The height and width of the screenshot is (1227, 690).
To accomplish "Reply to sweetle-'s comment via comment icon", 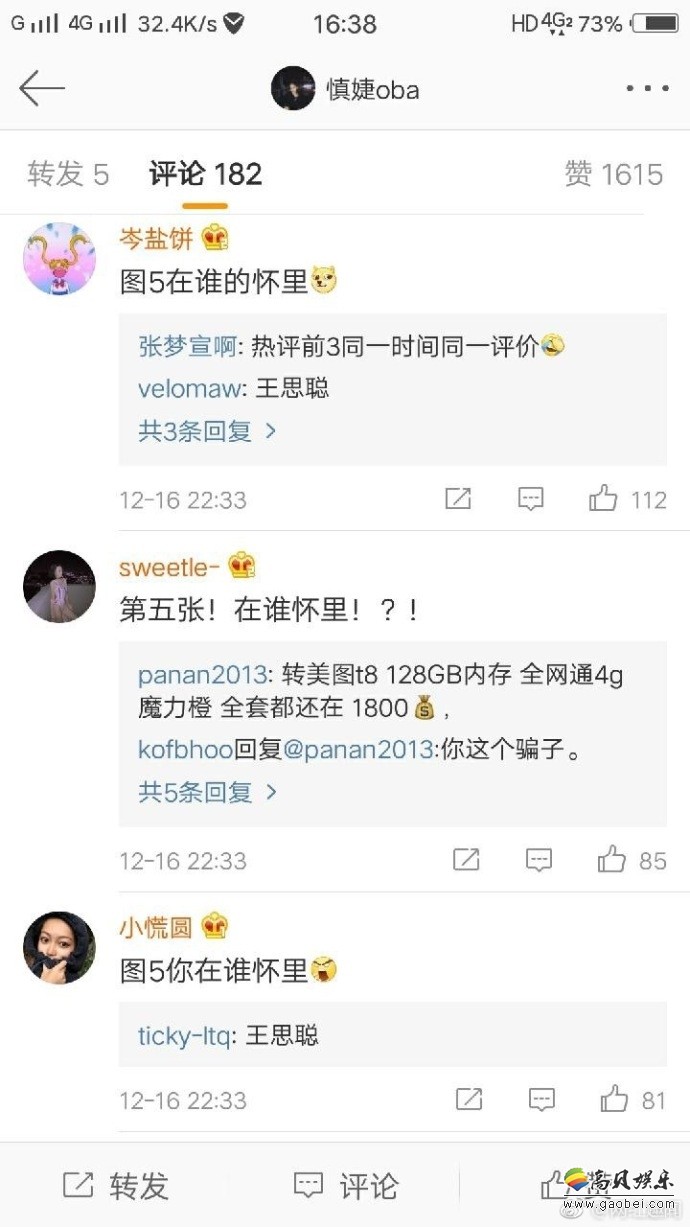I will click(539, 860).
